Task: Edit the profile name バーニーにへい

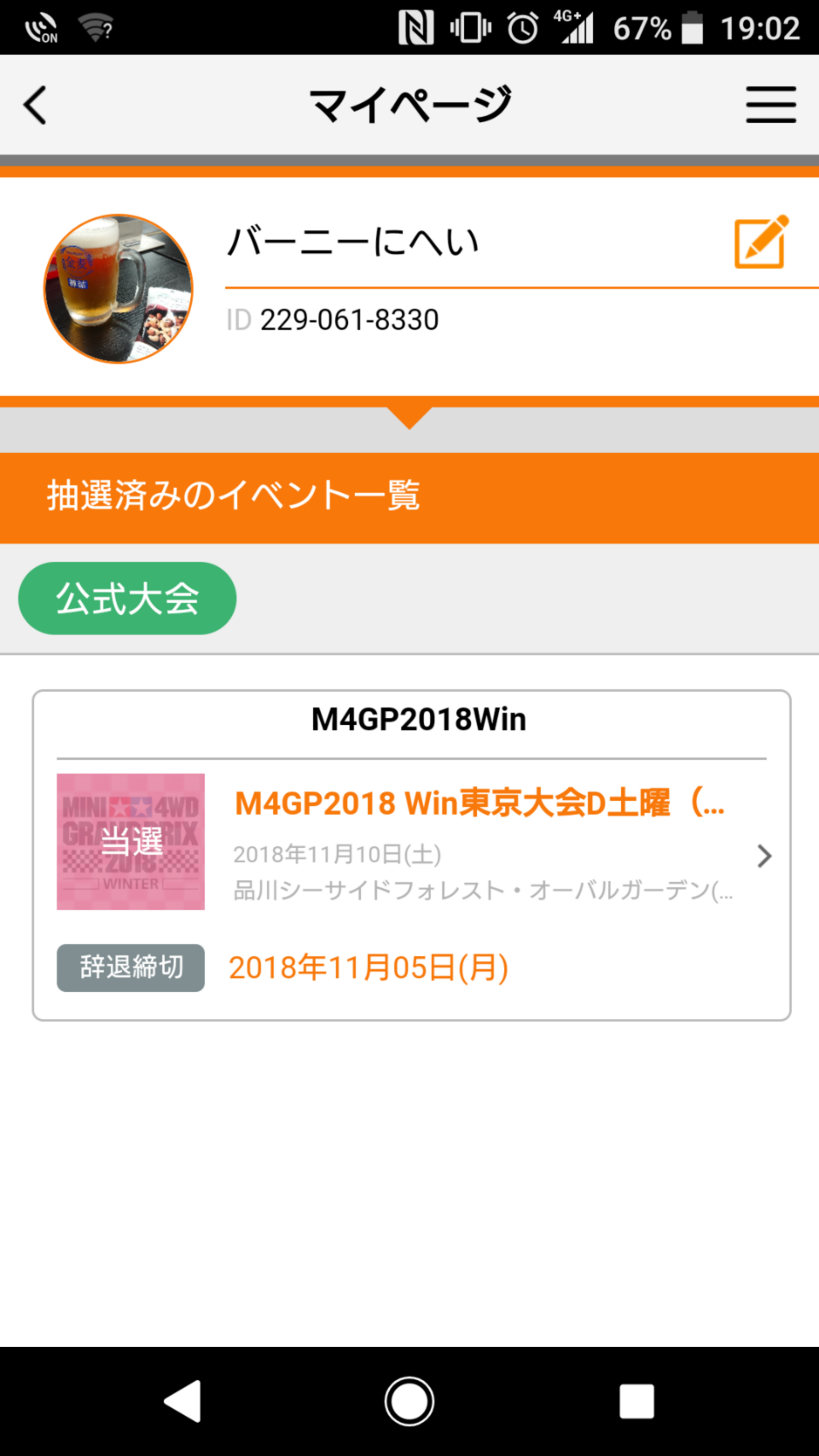Action: 761,242
